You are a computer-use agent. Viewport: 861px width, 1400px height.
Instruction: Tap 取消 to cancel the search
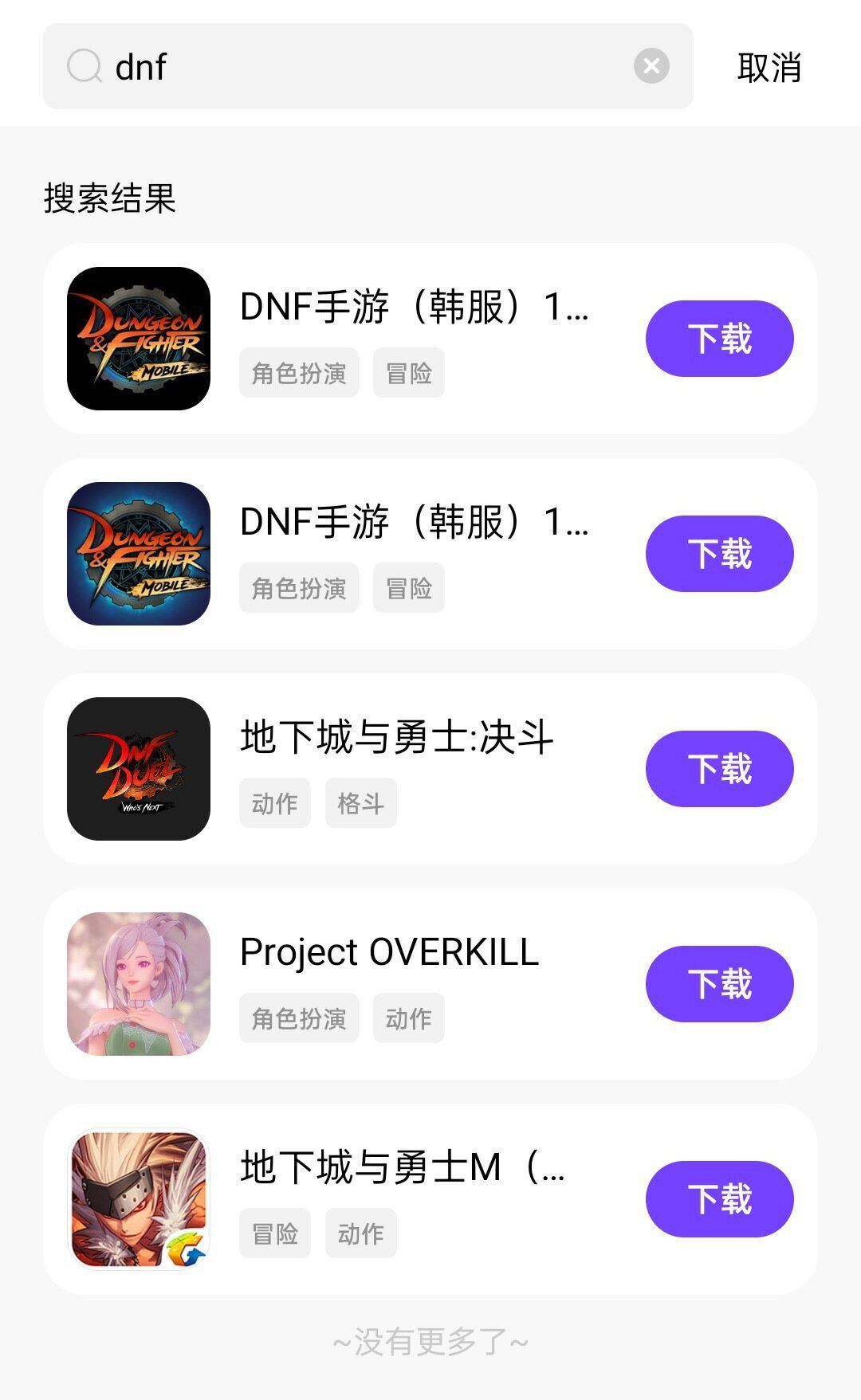pos(768,68)
